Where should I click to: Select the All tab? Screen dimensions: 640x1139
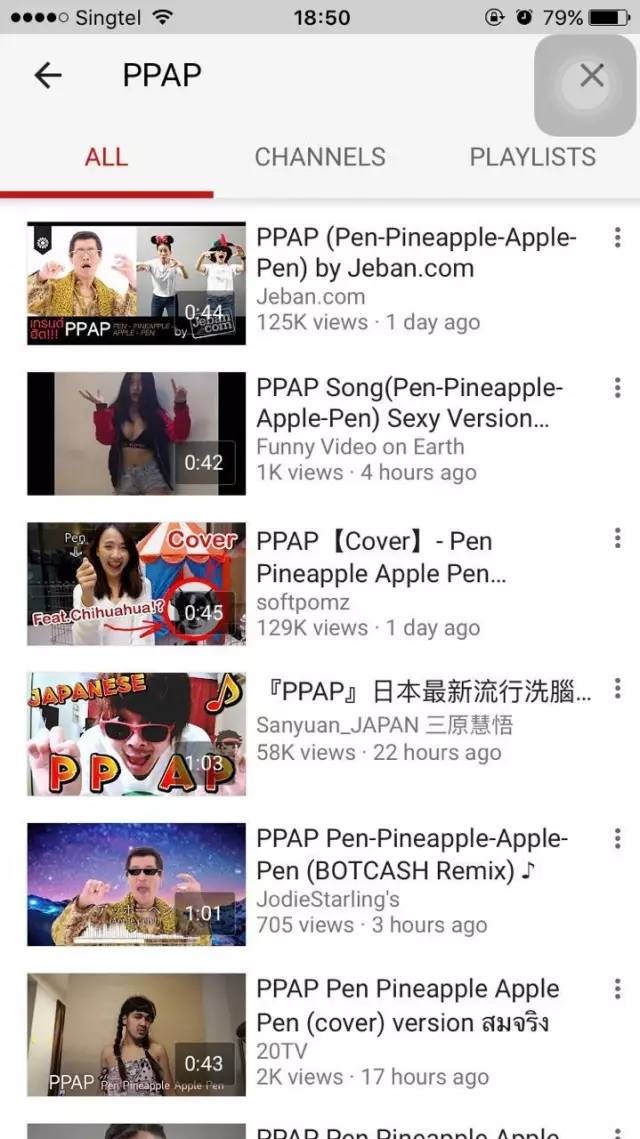pyautogui.click(x=106, y=157)
